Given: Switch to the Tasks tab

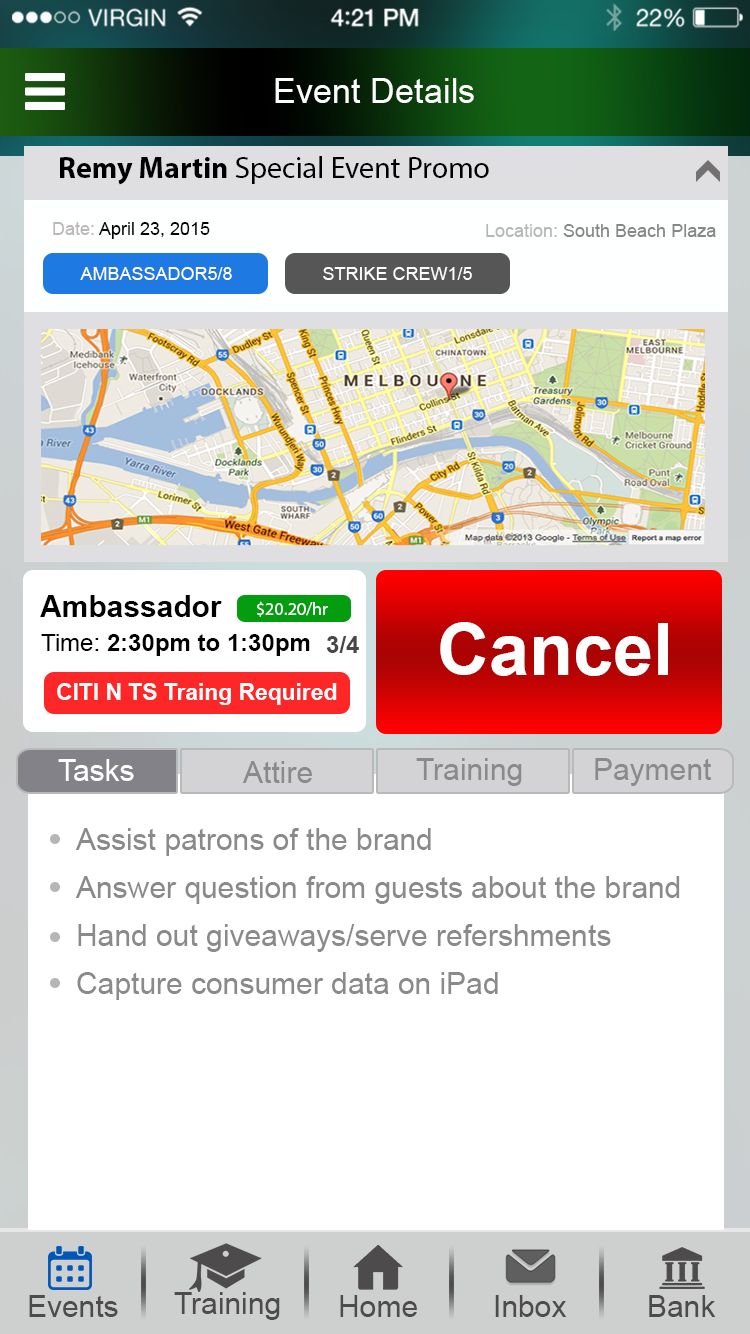Looking at the screenshot, I should (x=97, y=771).
